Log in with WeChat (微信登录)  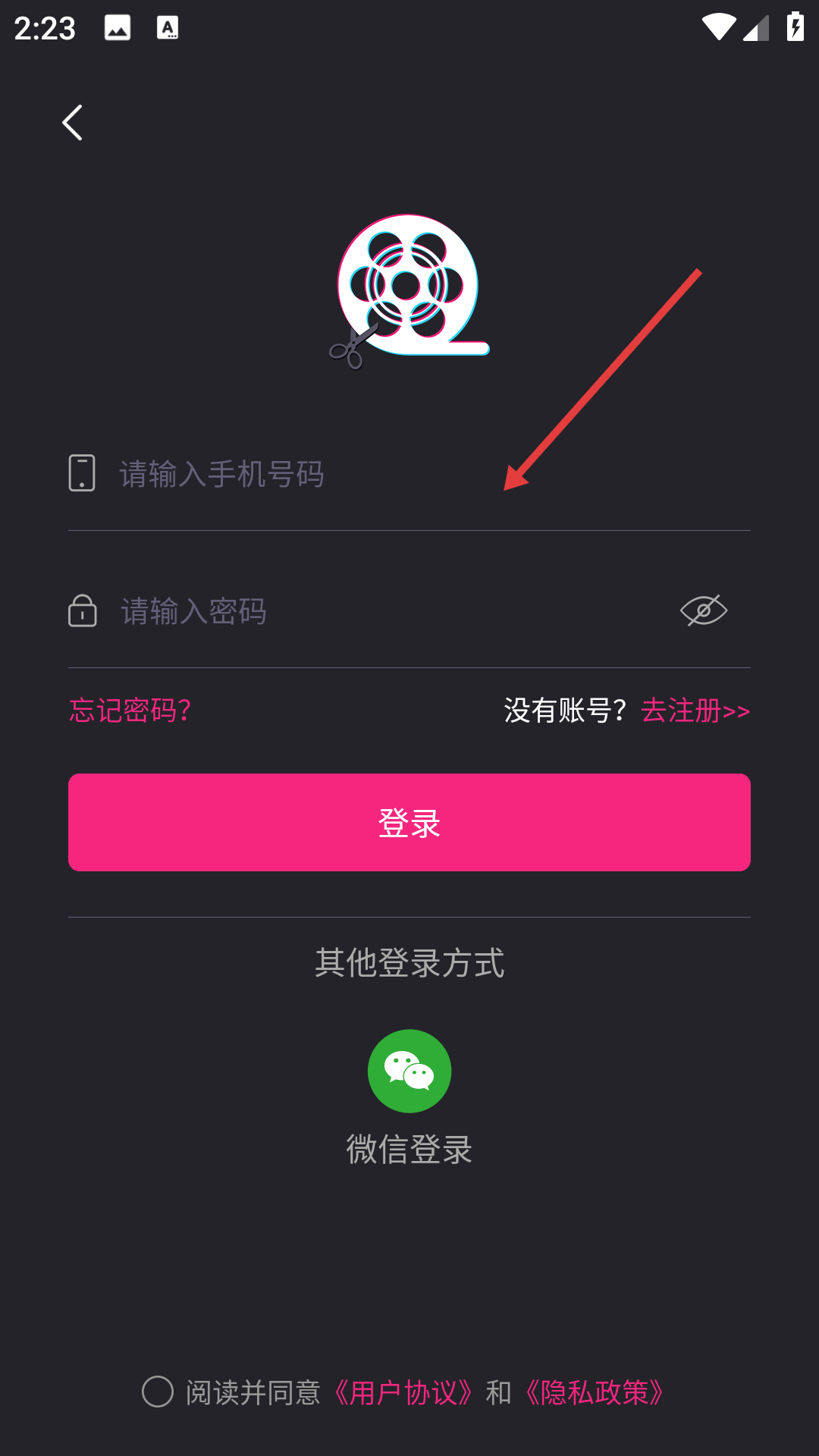409,1072
